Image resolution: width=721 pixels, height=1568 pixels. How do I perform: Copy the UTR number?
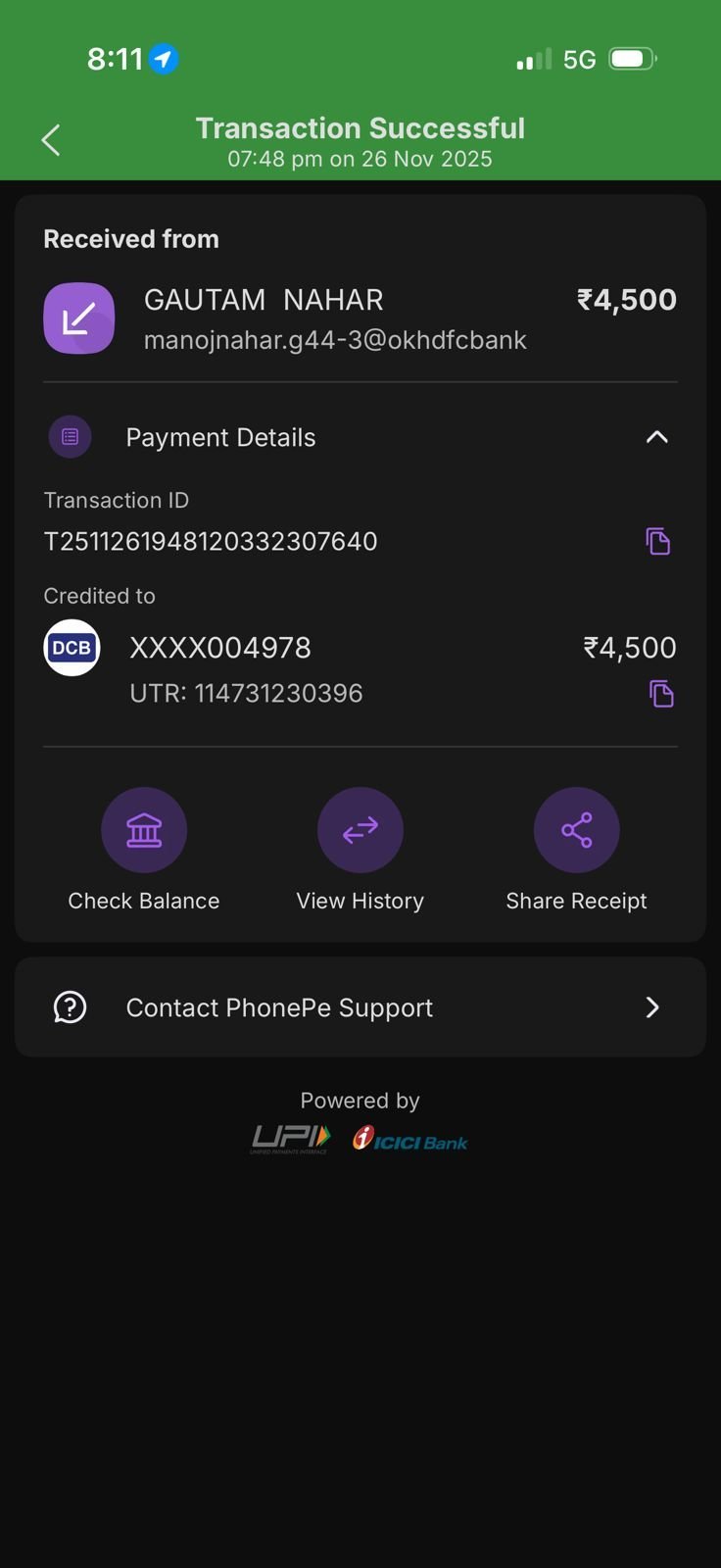point(661,694)
